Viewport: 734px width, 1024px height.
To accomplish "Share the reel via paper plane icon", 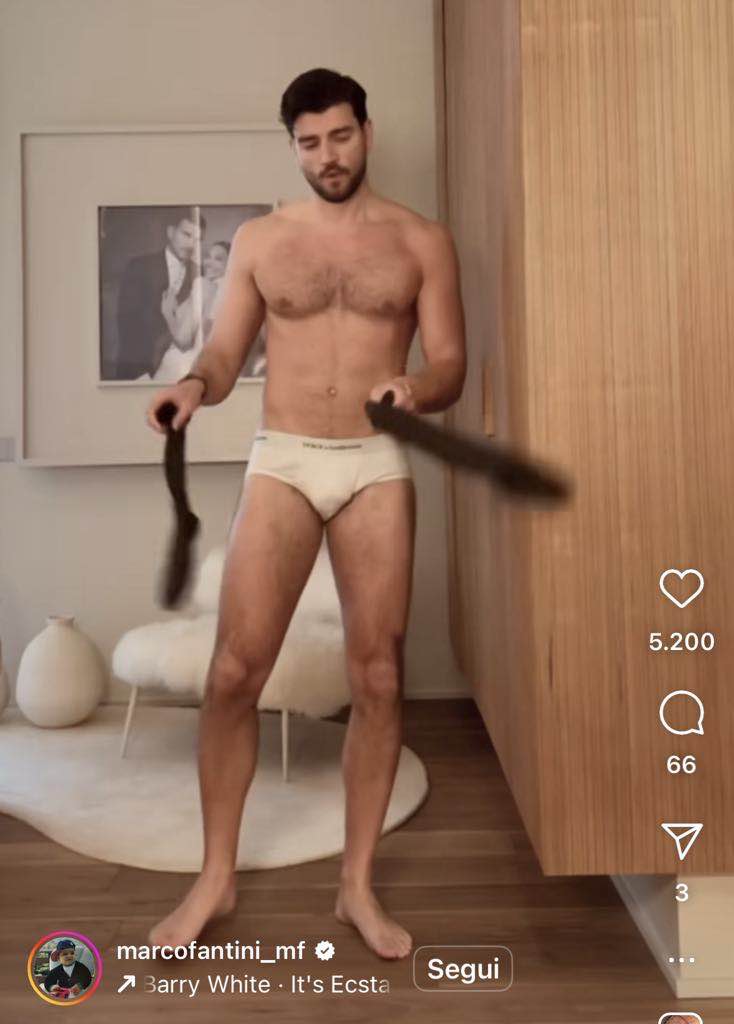I will (682, 841).
